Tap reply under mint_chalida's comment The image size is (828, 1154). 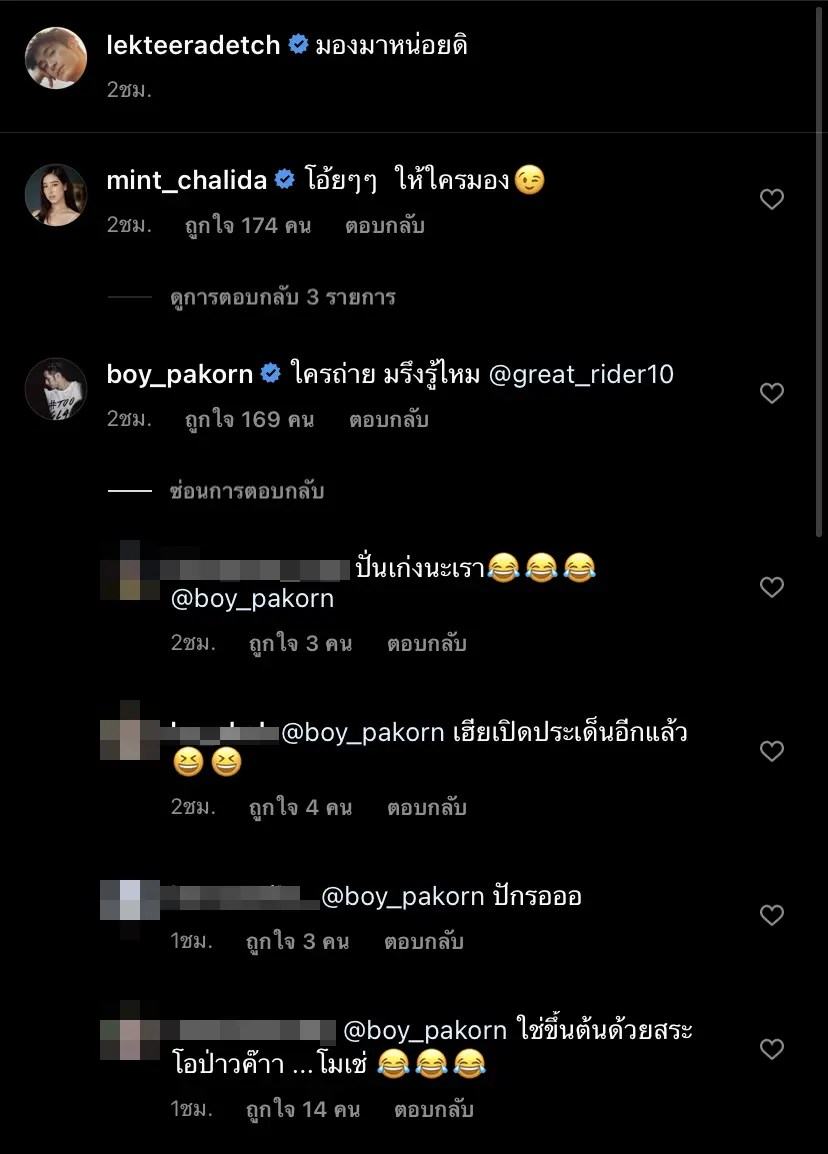(385, 226)
